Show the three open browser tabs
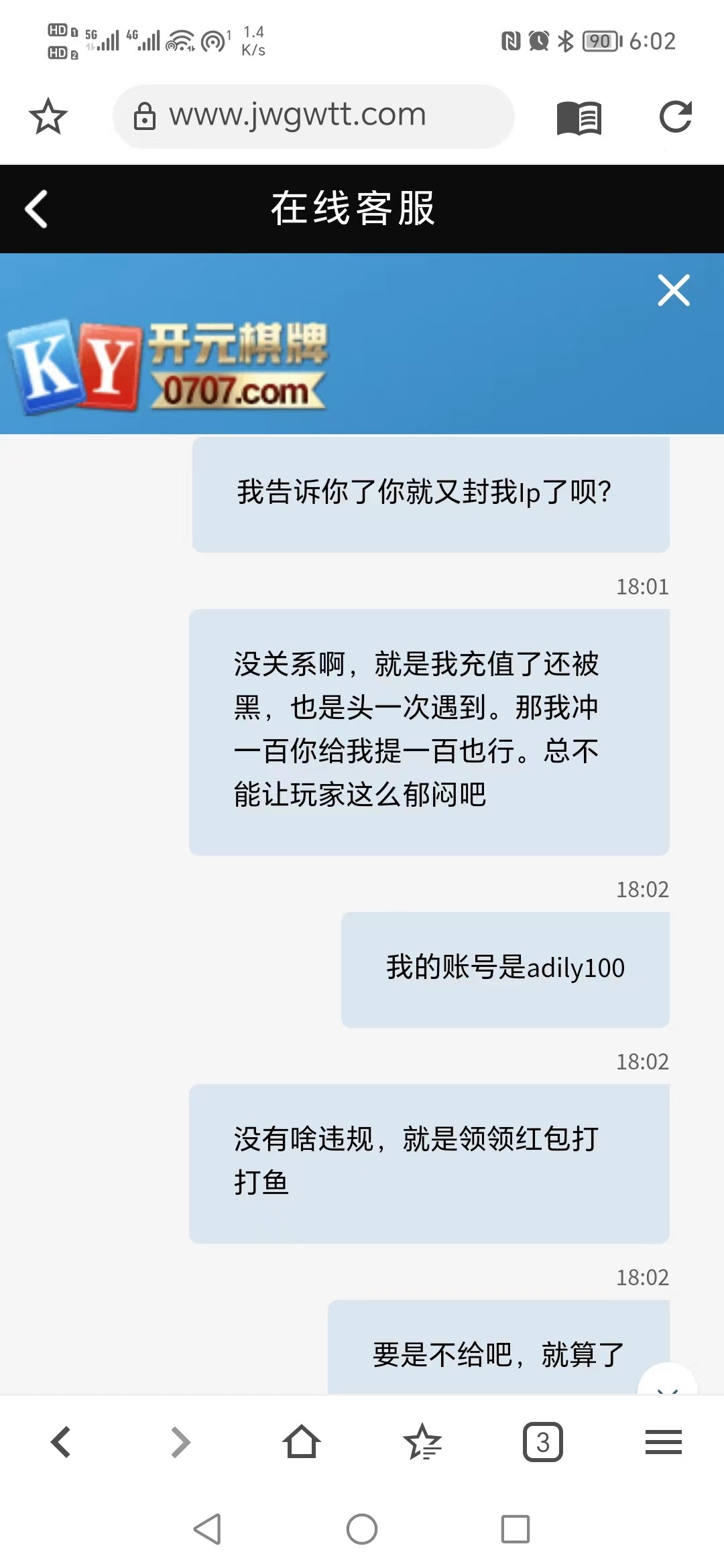The height and width of the screenshot is (1568, 724). click(x=542, y=1442)
